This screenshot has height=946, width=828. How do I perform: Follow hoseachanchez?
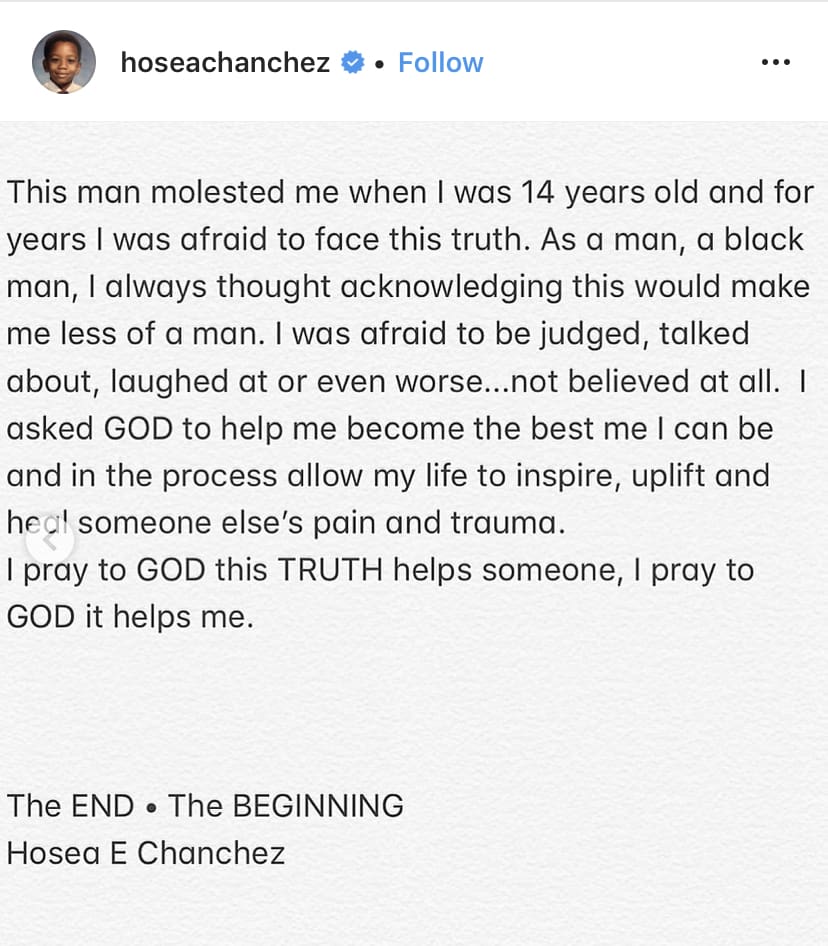tap(441, 63)
